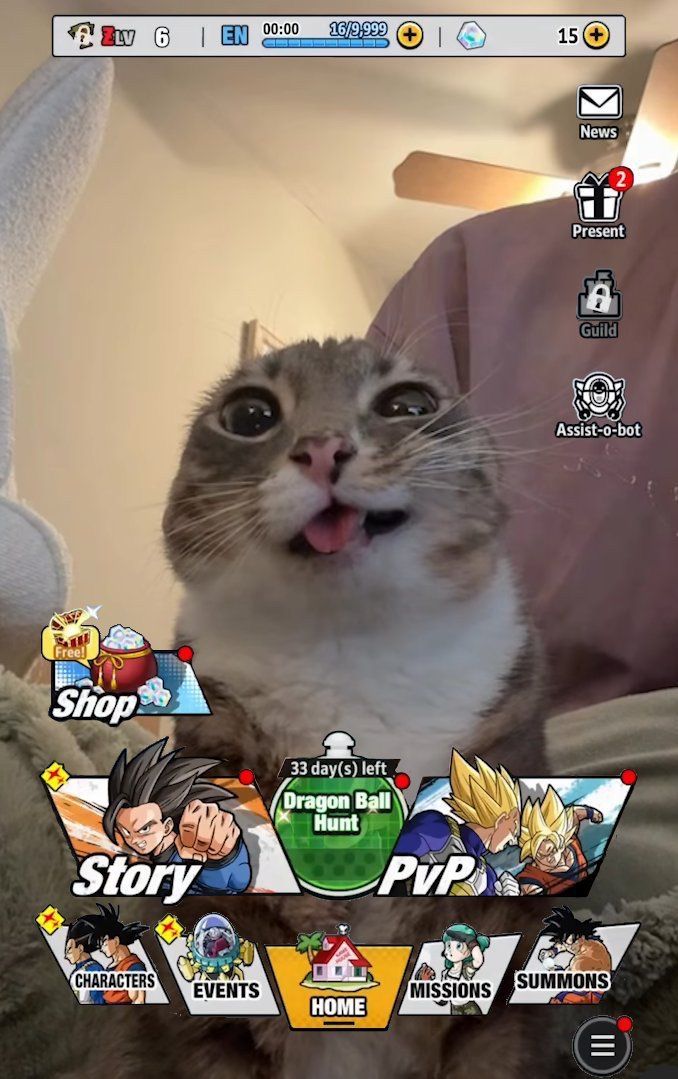Switch to the Summons tab
The height and width of the screenshot is (1079, 678).
tap(565, 960)
